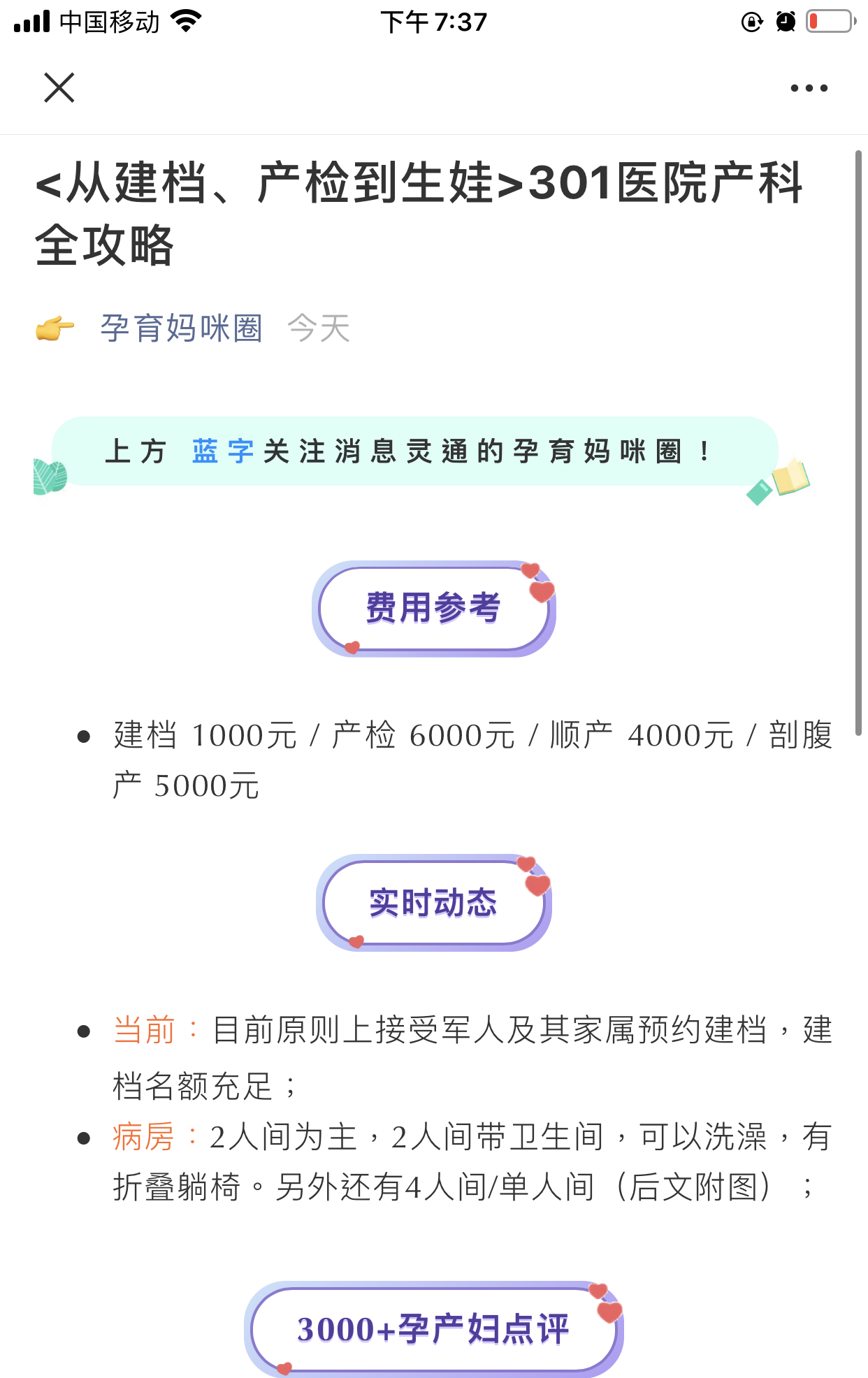
Task: Tap the pointing finger emoji beside account name
Action: click(56, 327)
